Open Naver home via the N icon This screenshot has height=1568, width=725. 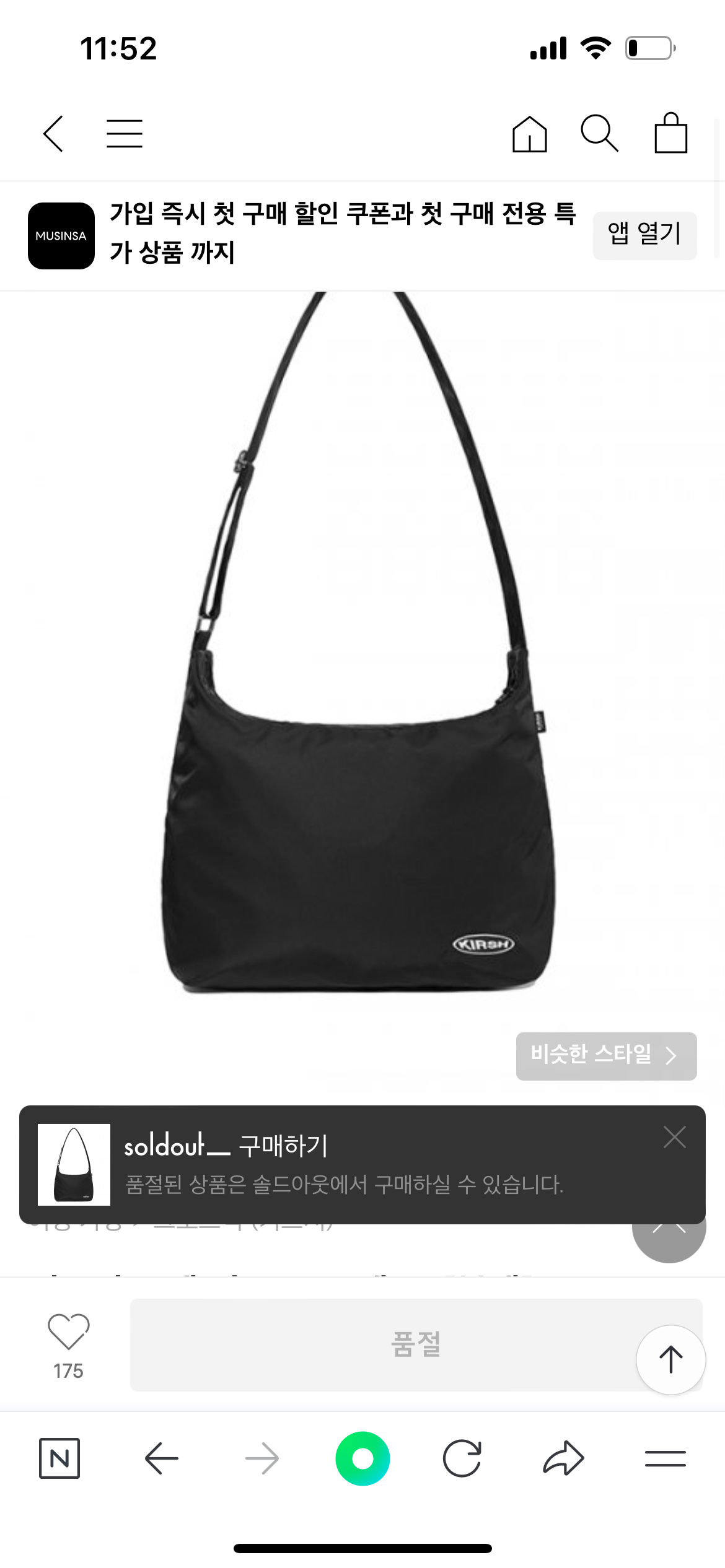pyautogui.click(x=59, y=1458)
